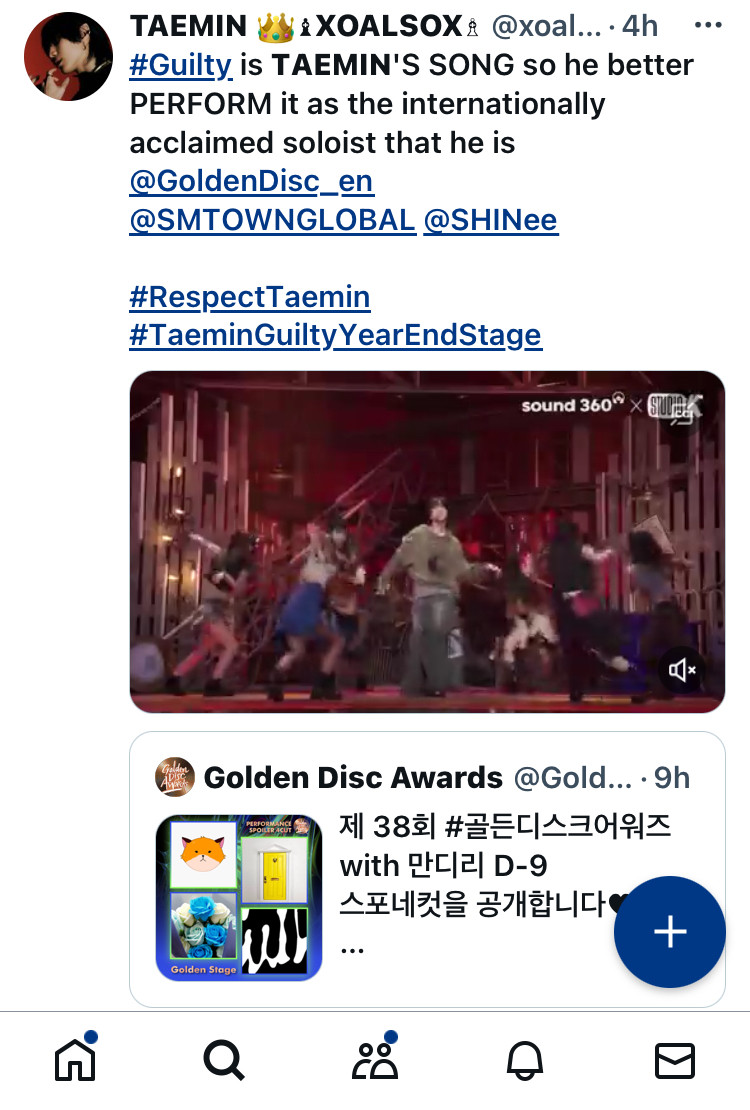Screen dimensions: 750x1110
Task: Open the tweet's three-dot overflow menu
Action: [707, 25]
